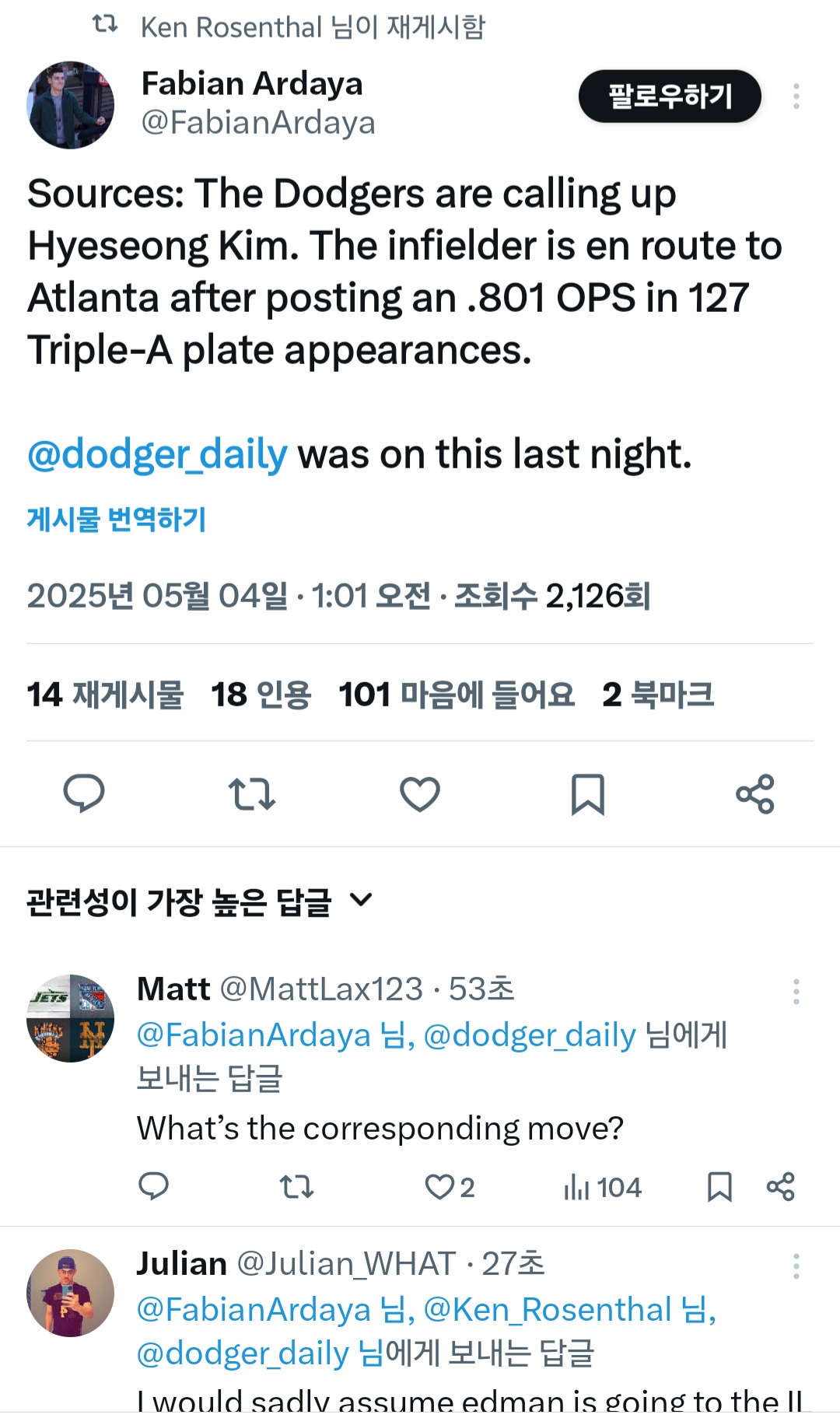
Task: Like Fabian Ardaya's main post
Action: (420, 793)
